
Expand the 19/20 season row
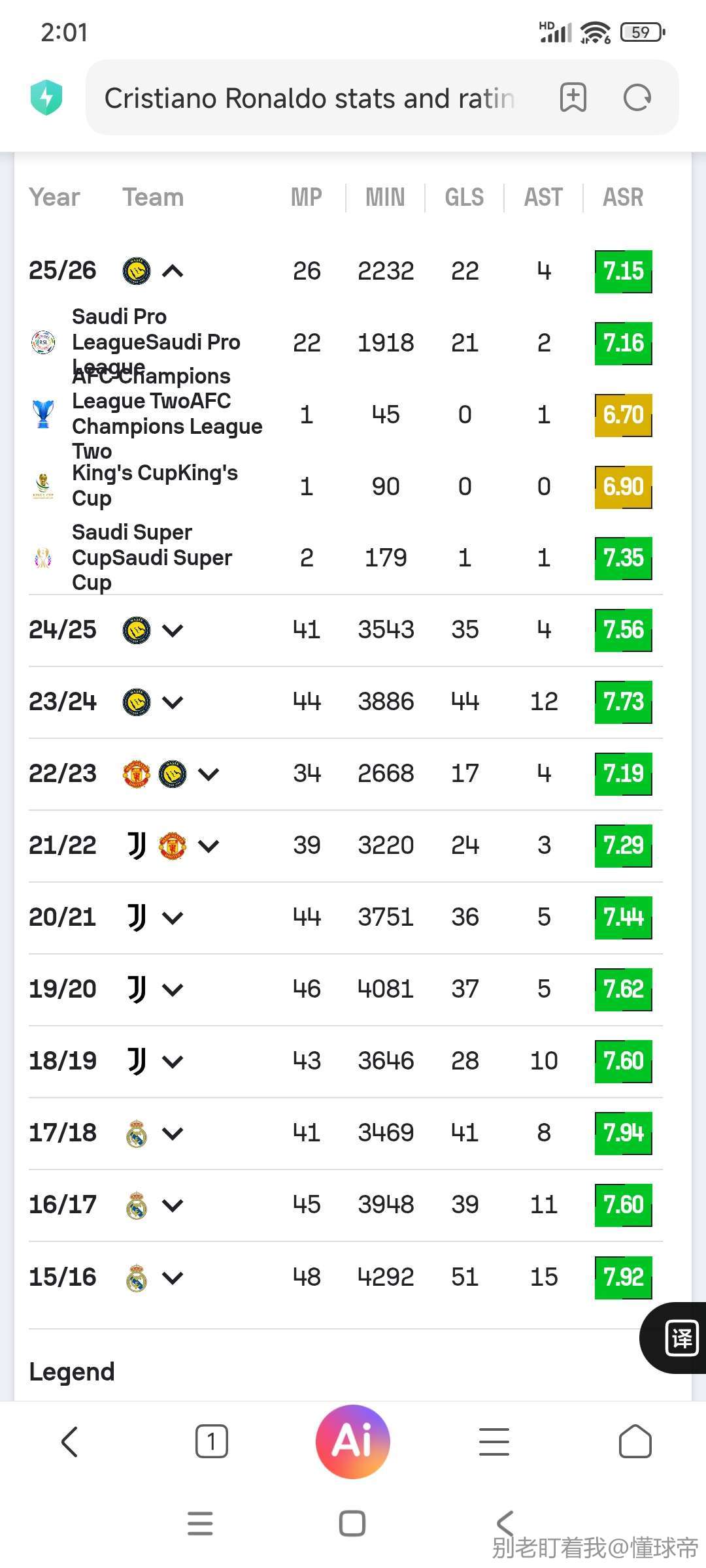click(173, 990)
